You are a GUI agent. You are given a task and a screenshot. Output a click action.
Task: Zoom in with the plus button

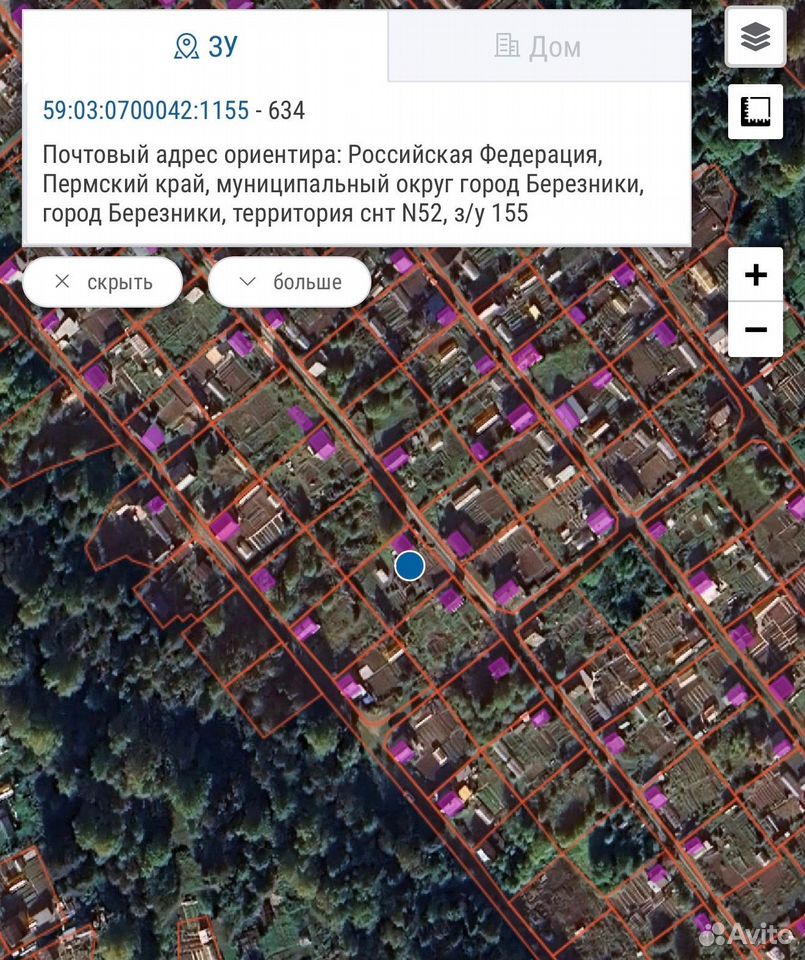[x=755, y=274]
